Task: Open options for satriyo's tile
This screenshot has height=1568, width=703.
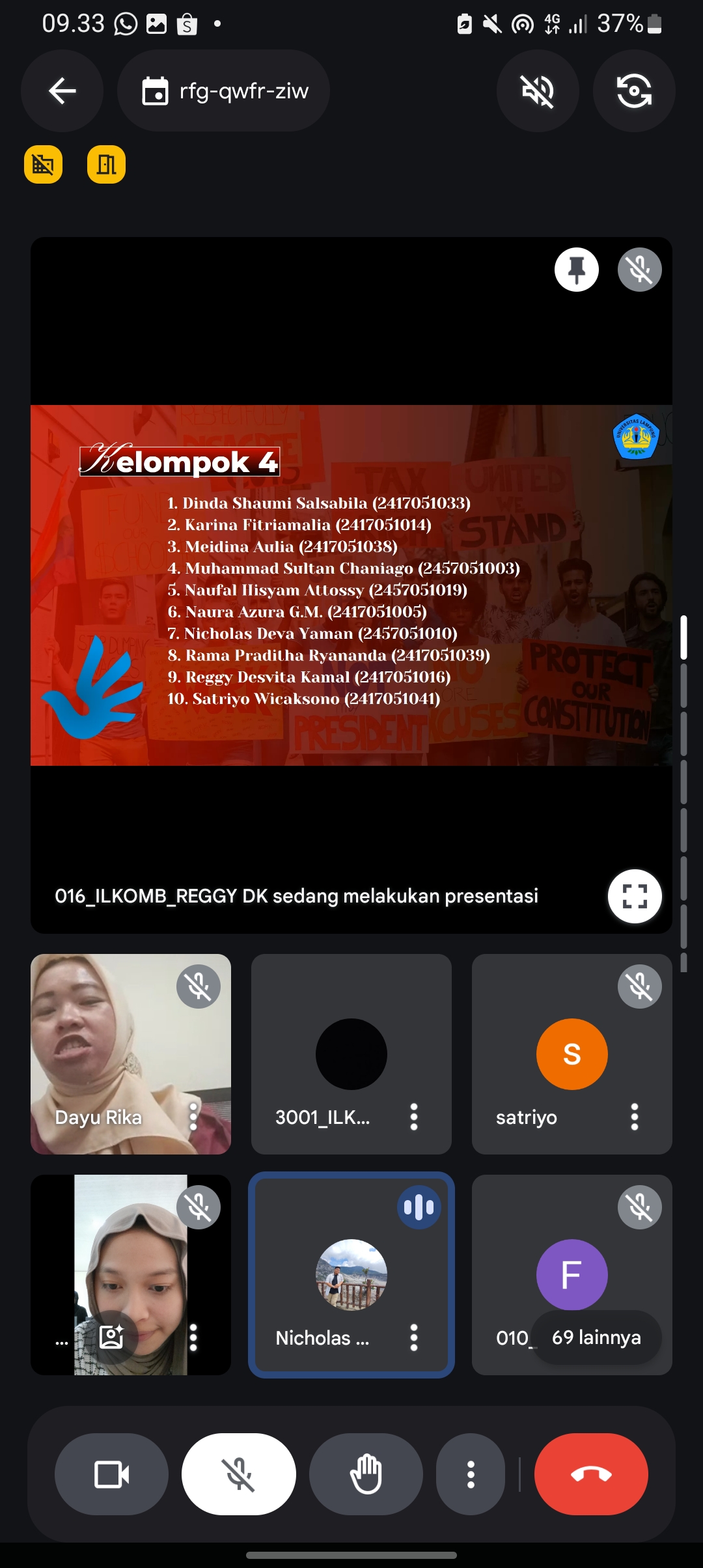Action: [x=635, y=1117]
